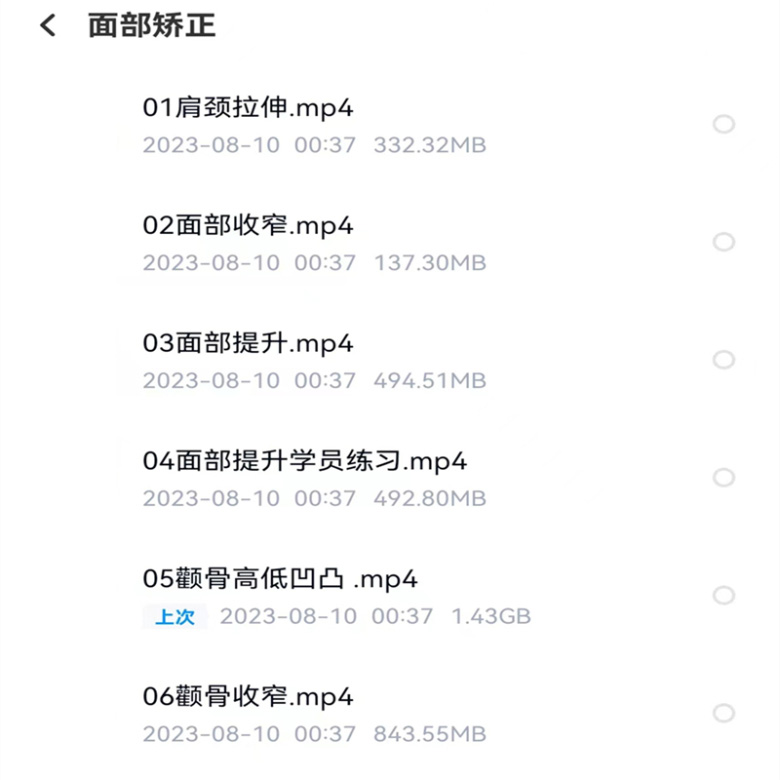Select the circle beside 06颧骨收窄.mp4
The width and height of the screenshot is (780, 780).
pos(723,713)
